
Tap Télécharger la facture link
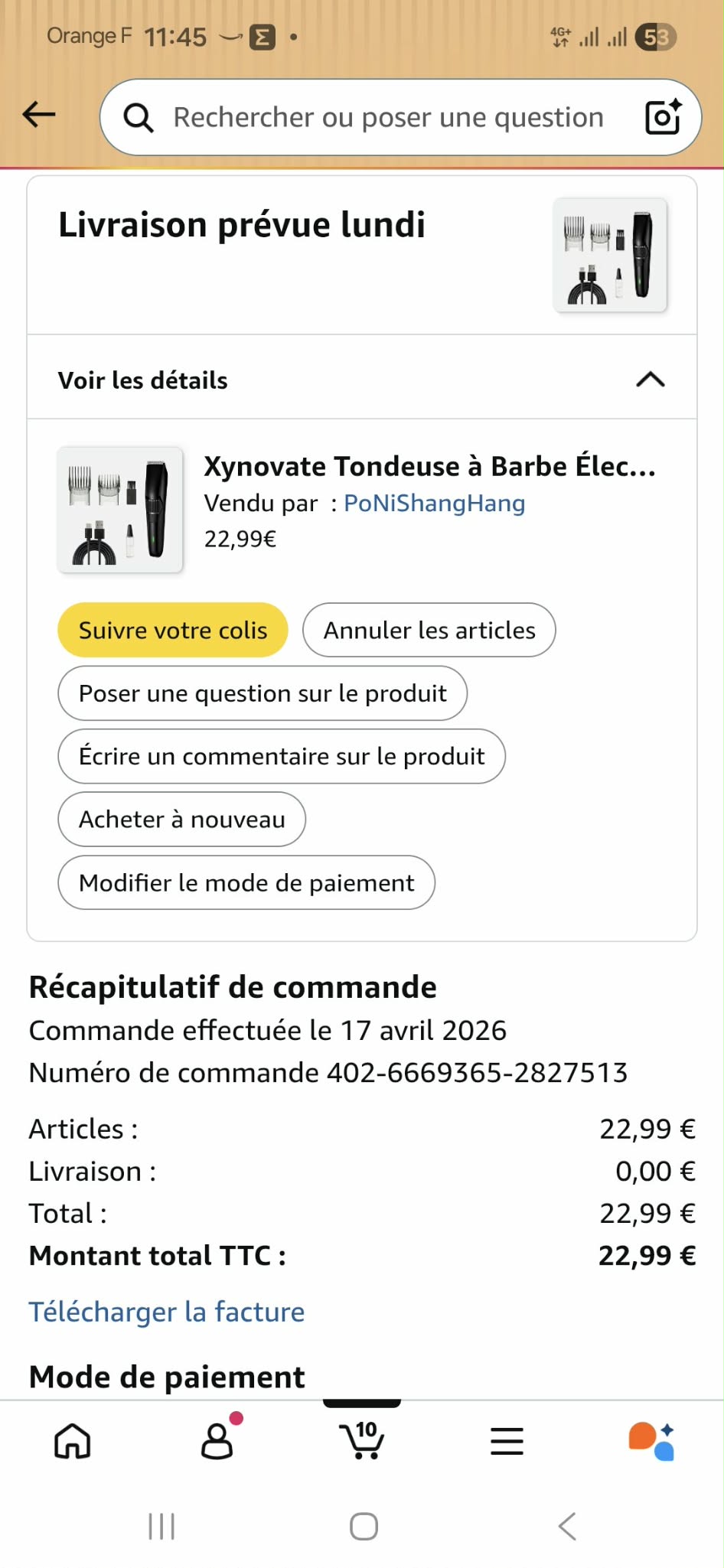pos(167,1312)
